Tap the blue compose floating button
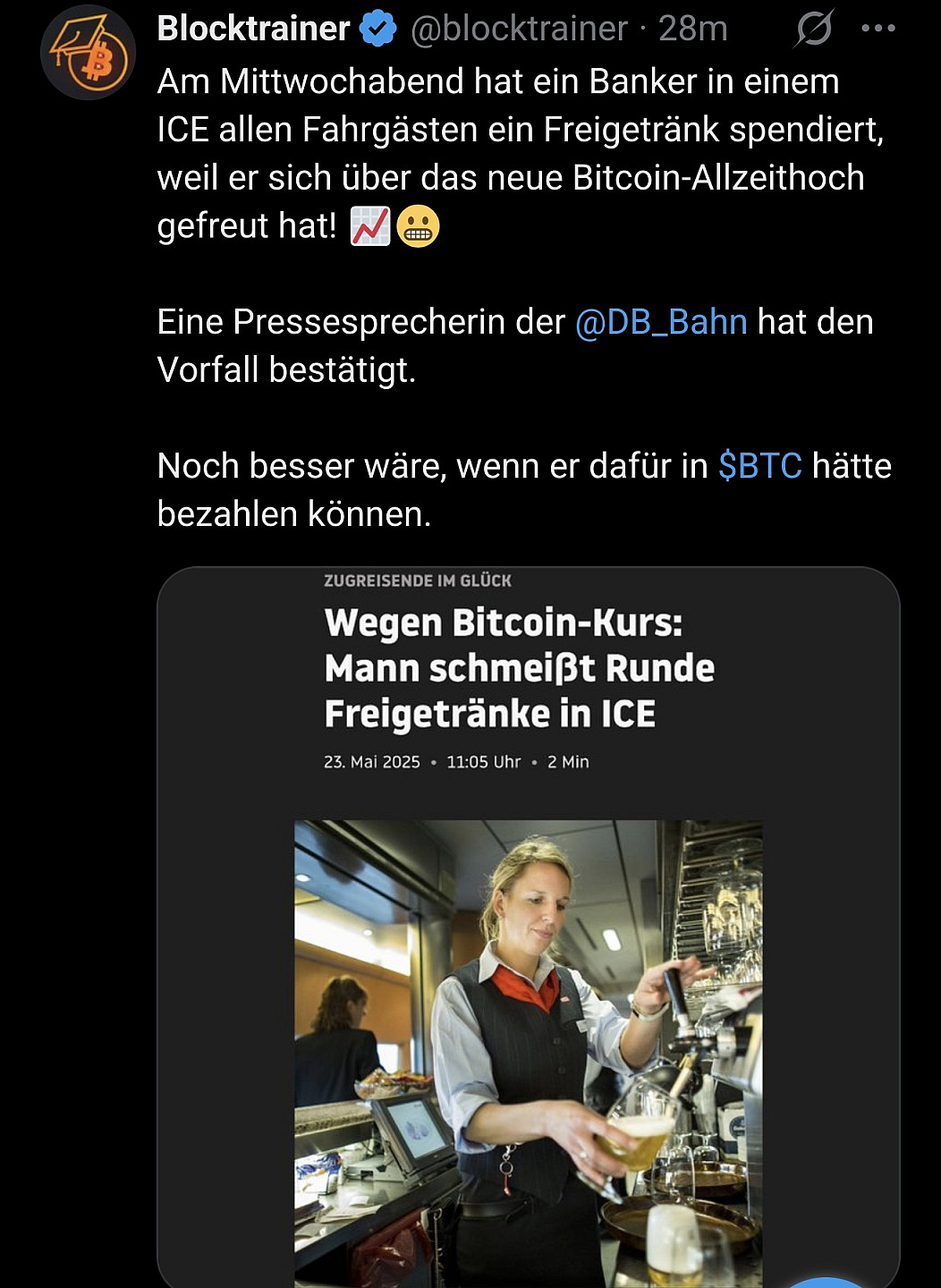This screenshot has height=1288, width=941. click(827, 1281)
